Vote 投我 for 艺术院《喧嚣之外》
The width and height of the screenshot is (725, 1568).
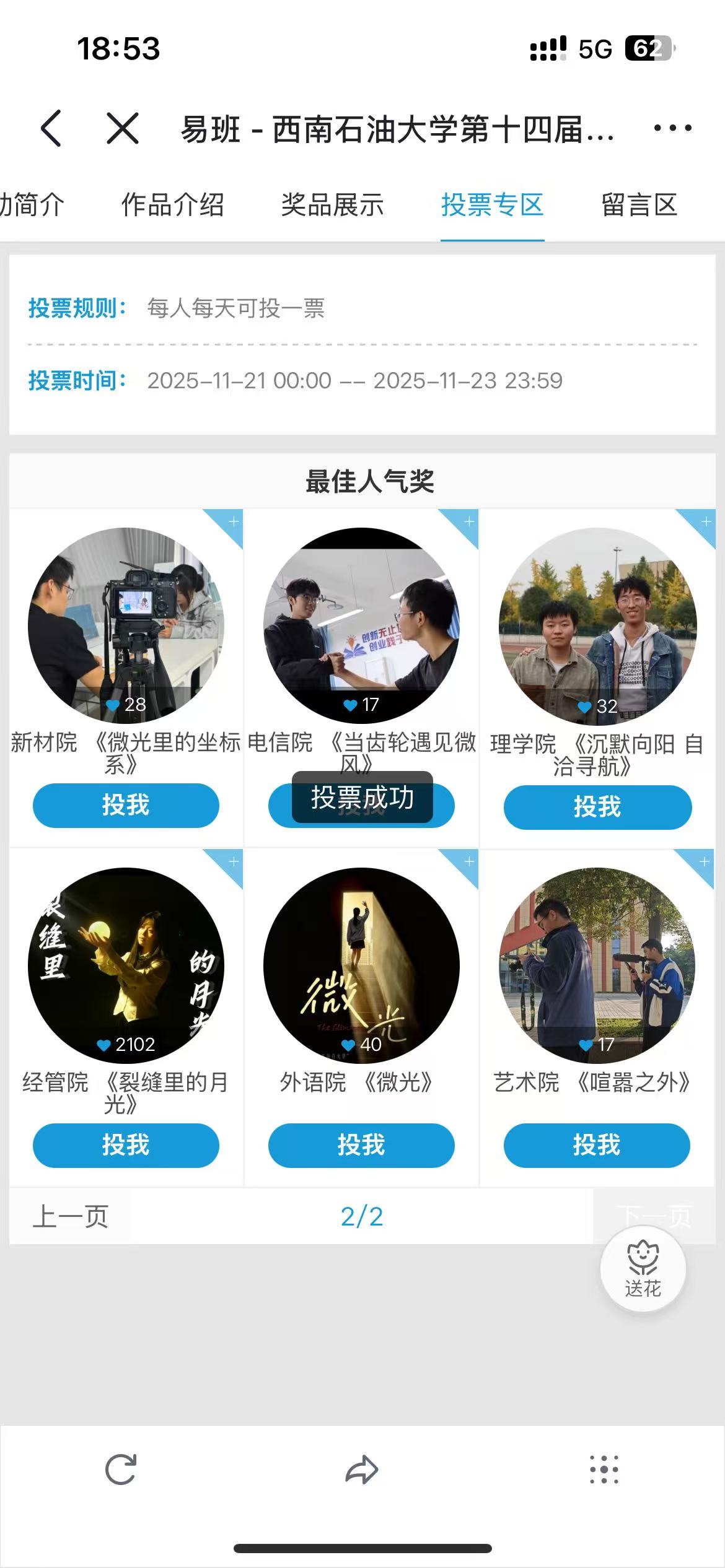pos(597,1145)
